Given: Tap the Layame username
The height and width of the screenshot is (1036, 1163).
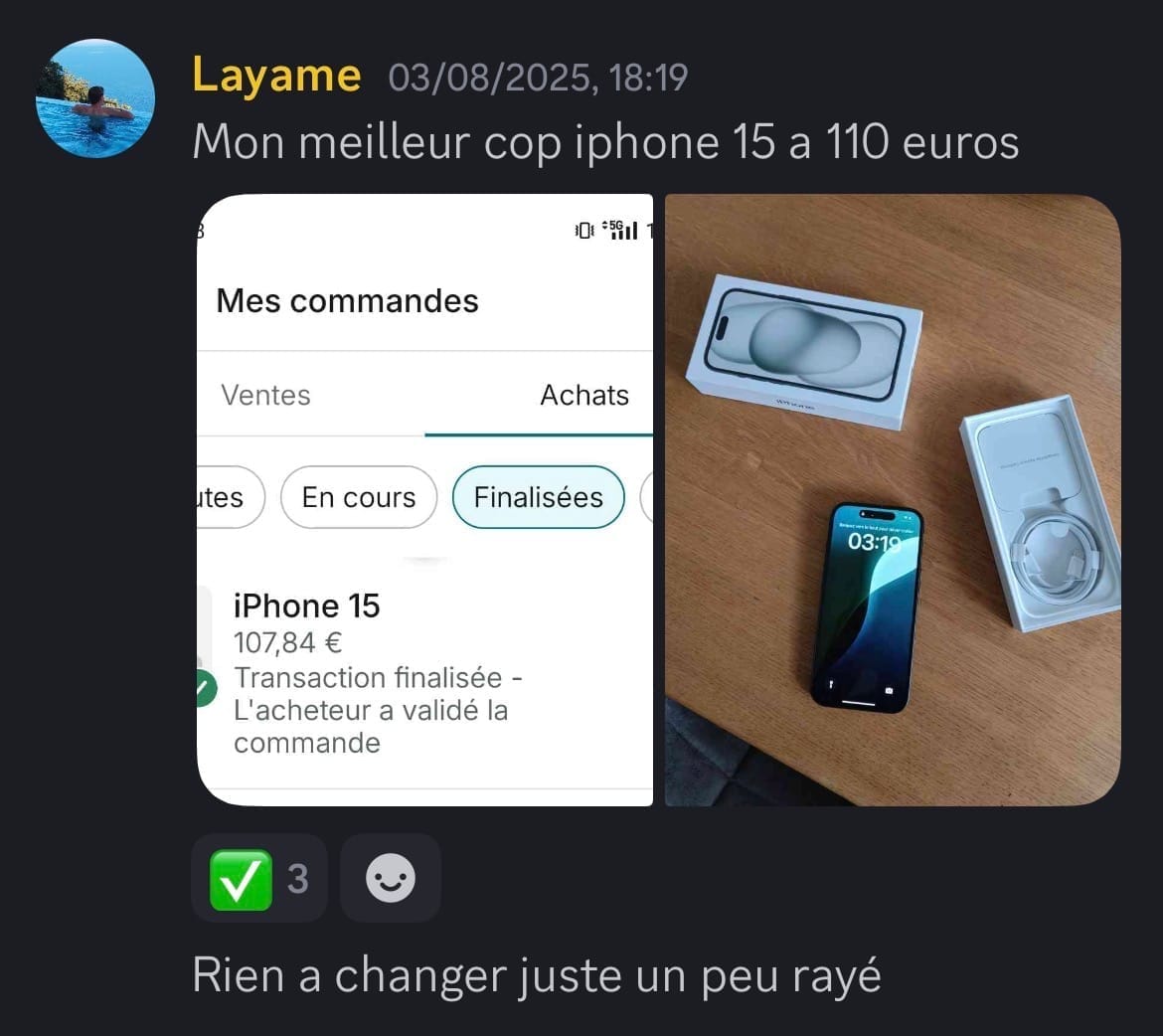Looking at the screenshot, I should pos(276,76).
